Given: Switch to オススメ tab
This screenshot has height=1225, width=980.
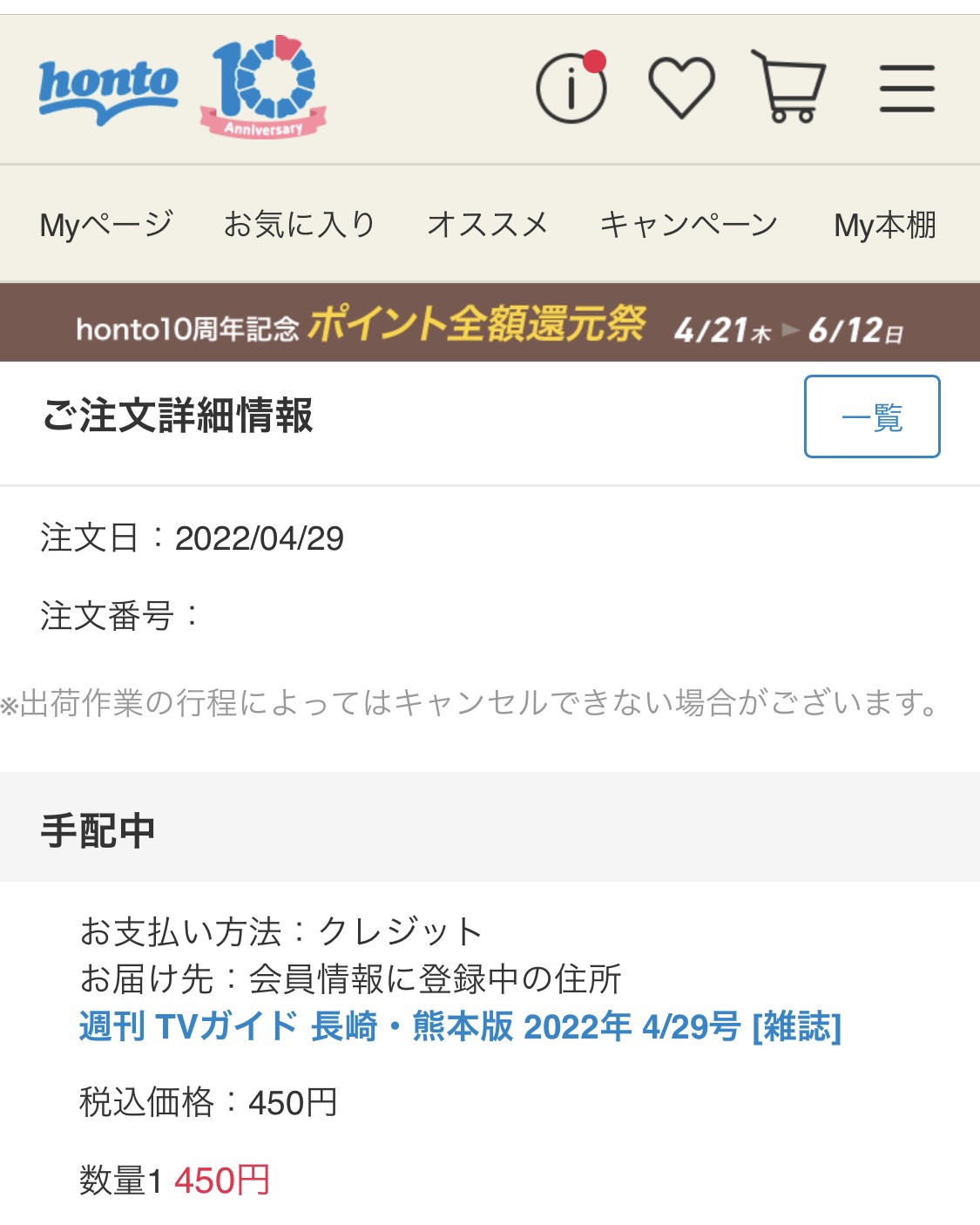Looking at the screenshot, I should tap(487, 225).
